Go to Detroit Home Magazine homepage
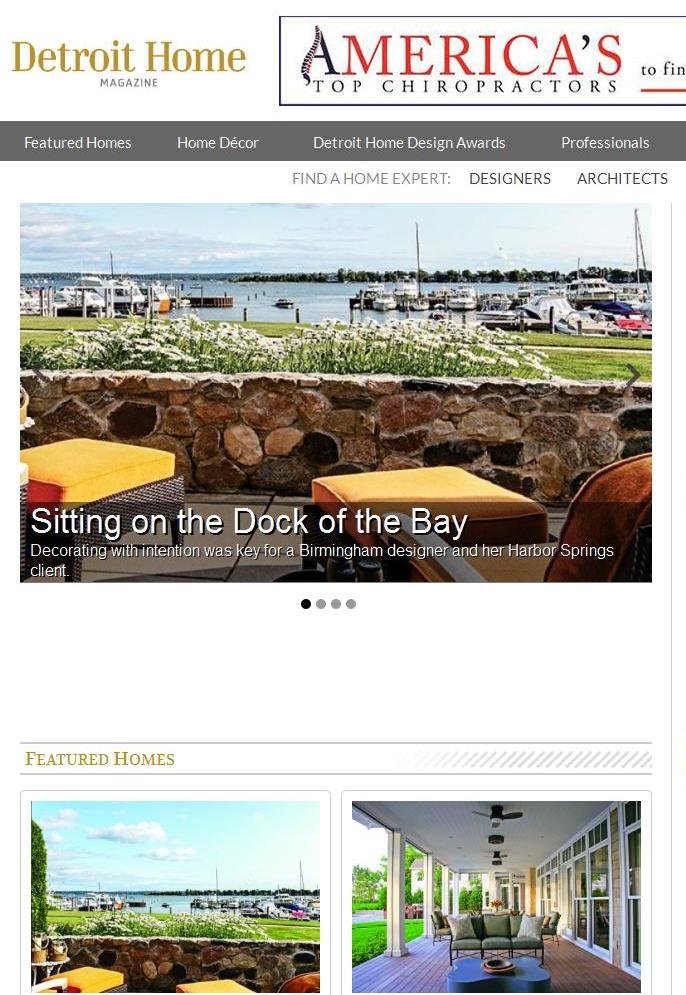The image size is (686, 995). (128, 60)
